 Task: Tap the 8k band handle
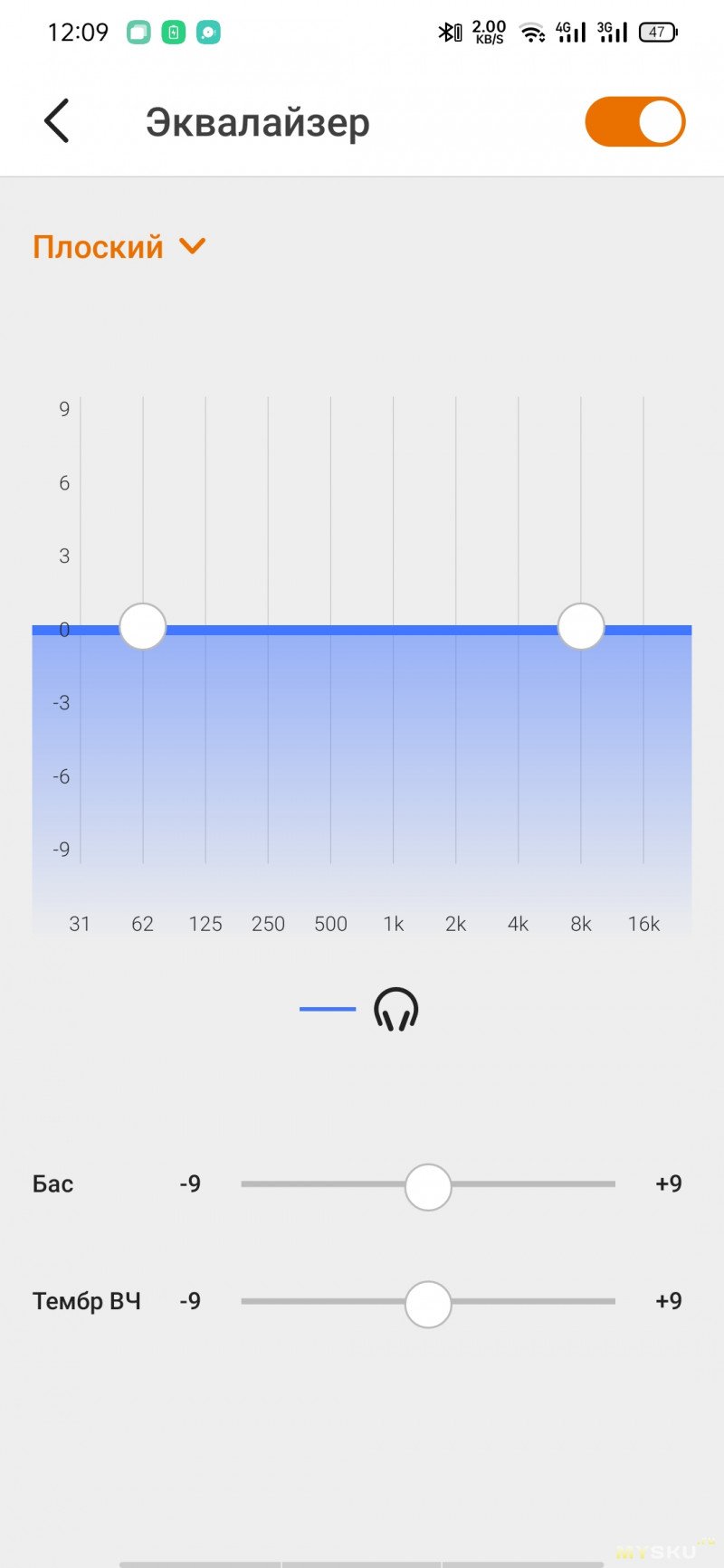[581, 627]
